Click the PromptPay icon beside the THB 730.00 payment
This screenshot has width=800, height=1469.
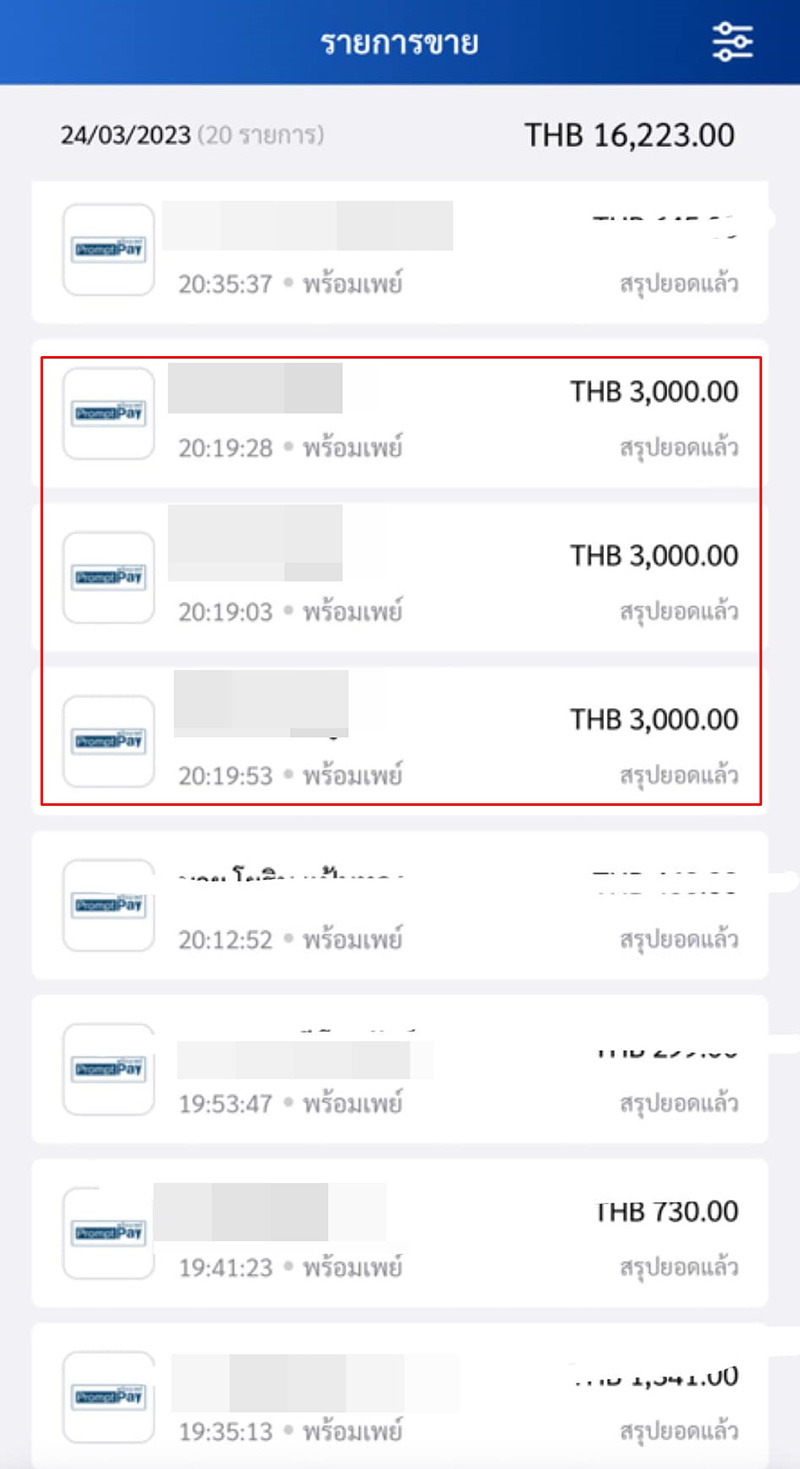click(x=108, y=1233)
